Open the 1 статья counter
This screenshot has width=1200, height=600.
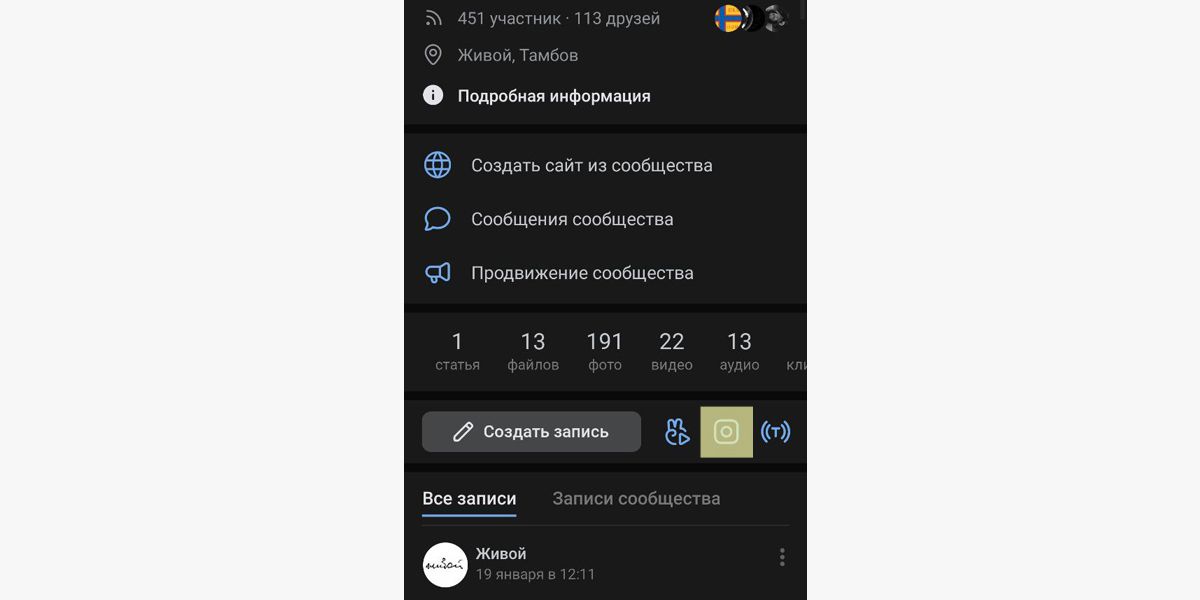[457, 351]
